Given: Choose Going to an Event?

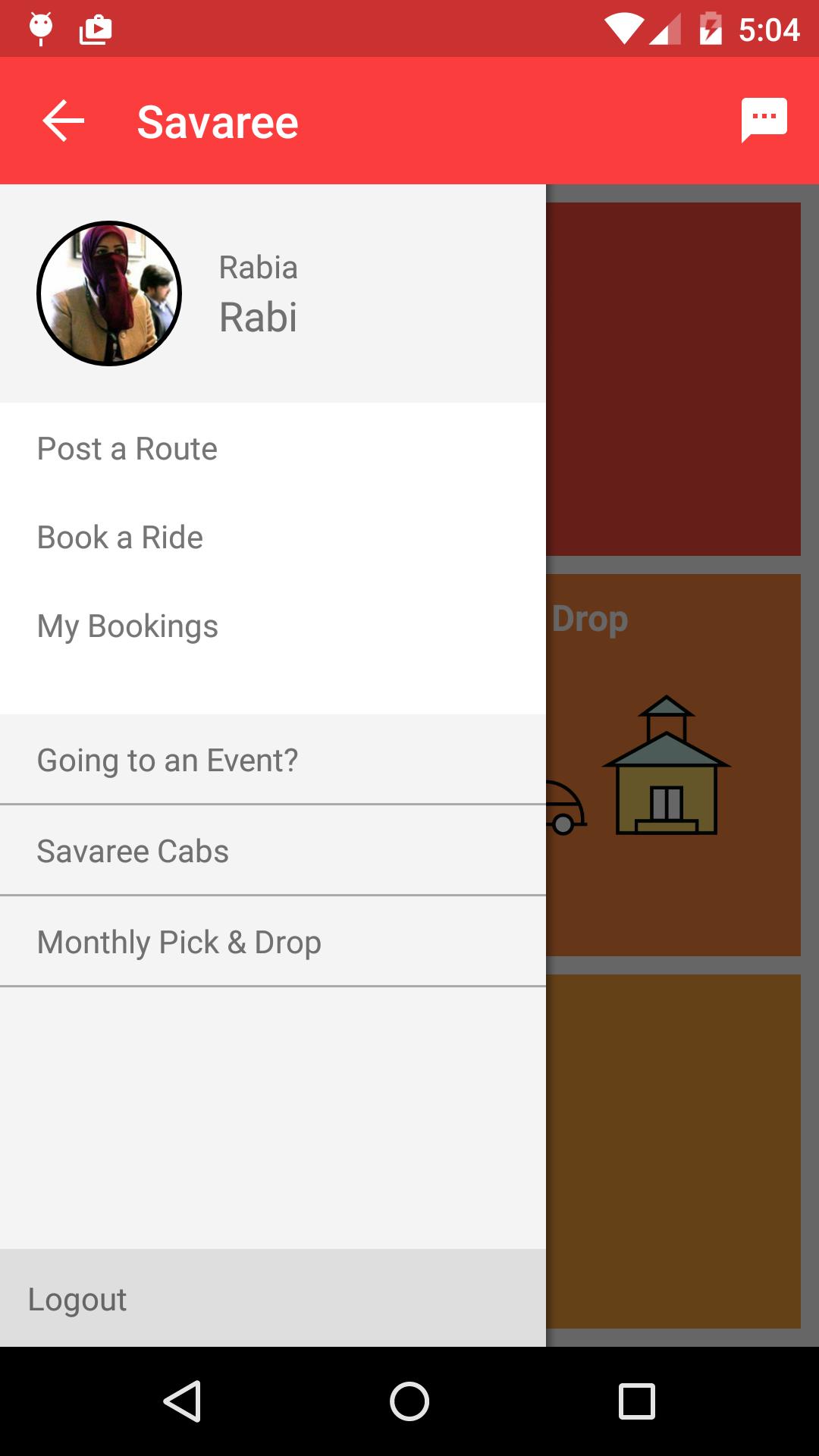Looking at the screenshot, I should tap(168, 760).
